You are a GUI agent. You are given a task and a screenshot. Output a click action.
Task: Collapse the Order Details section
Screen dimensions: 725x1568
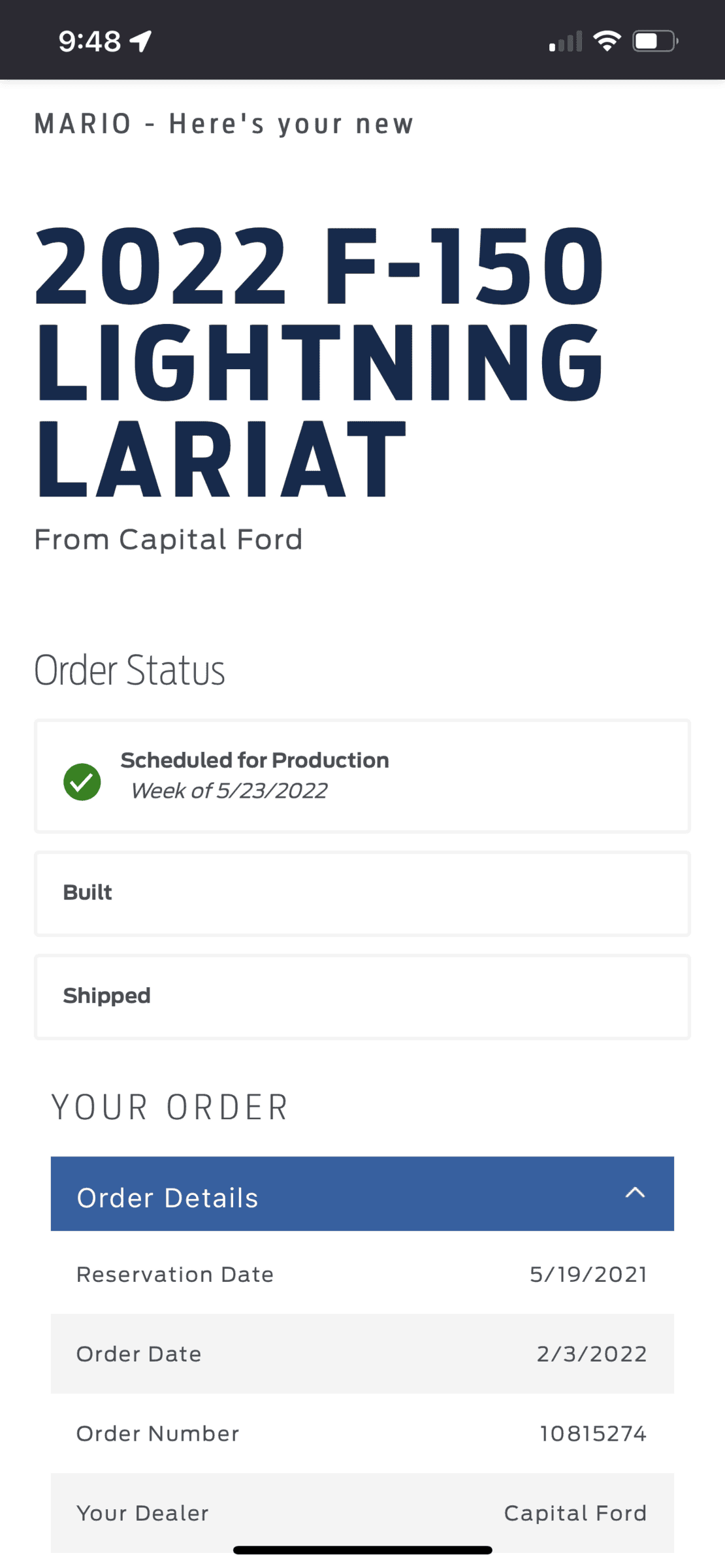click(x=634, y=1193)
